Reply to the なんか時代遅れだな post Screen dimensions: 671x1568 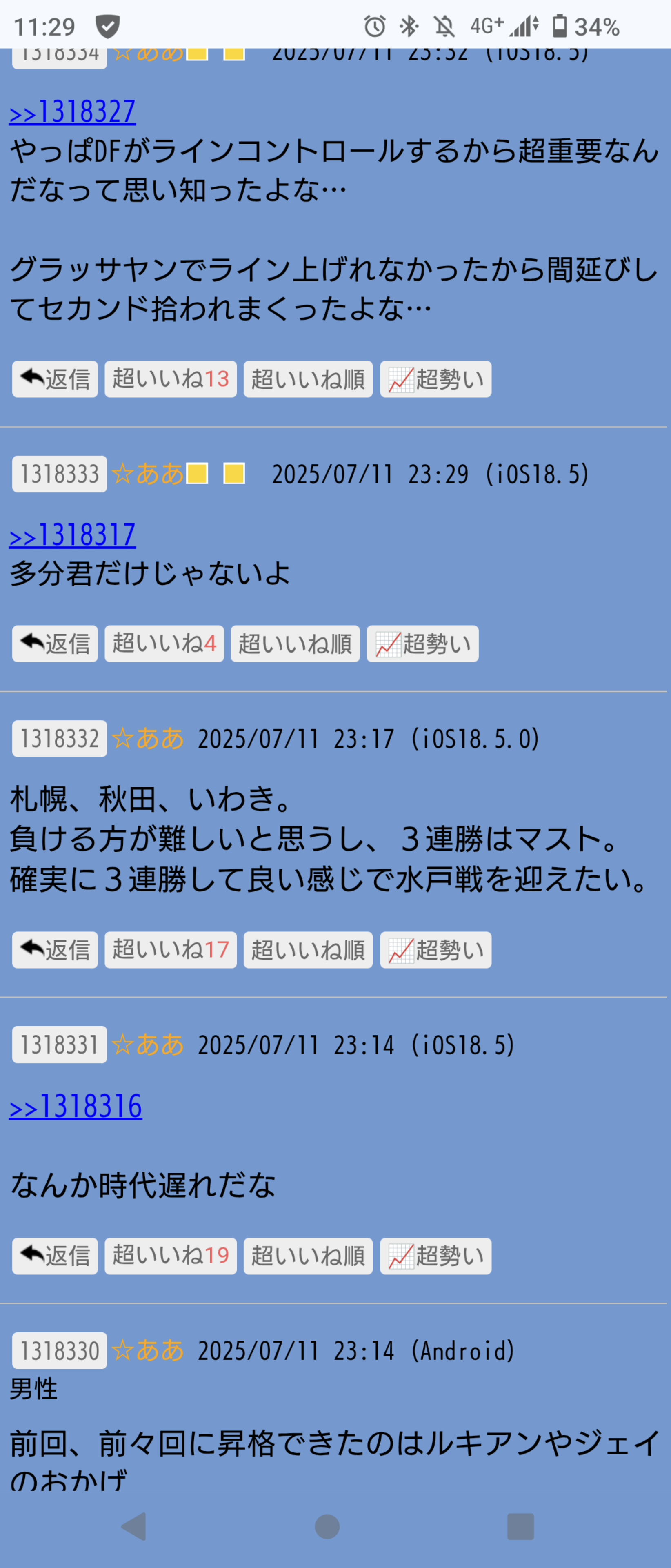55,1256
